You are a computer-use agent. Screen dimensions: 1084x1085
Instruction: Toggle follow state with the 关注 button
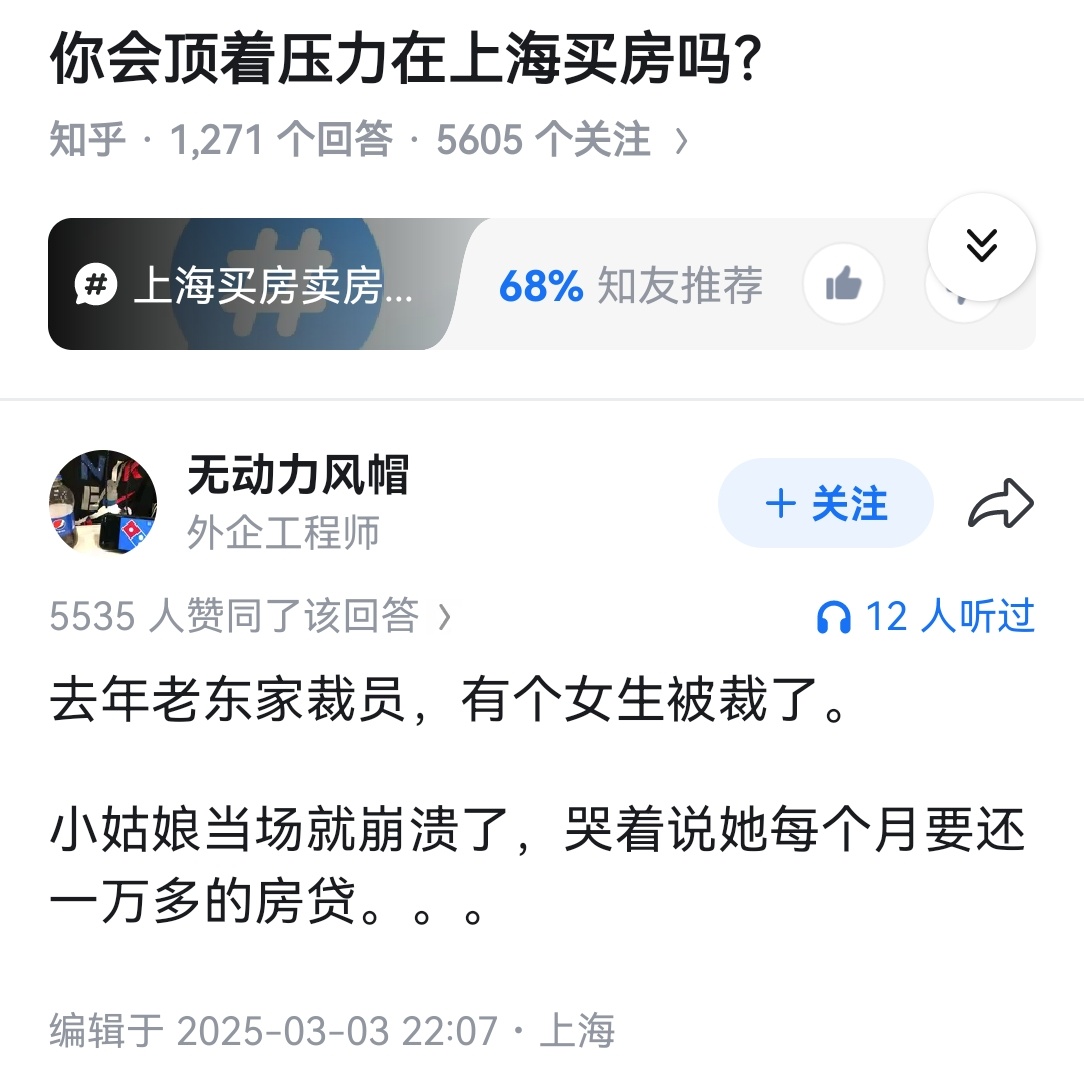[825, 503]
